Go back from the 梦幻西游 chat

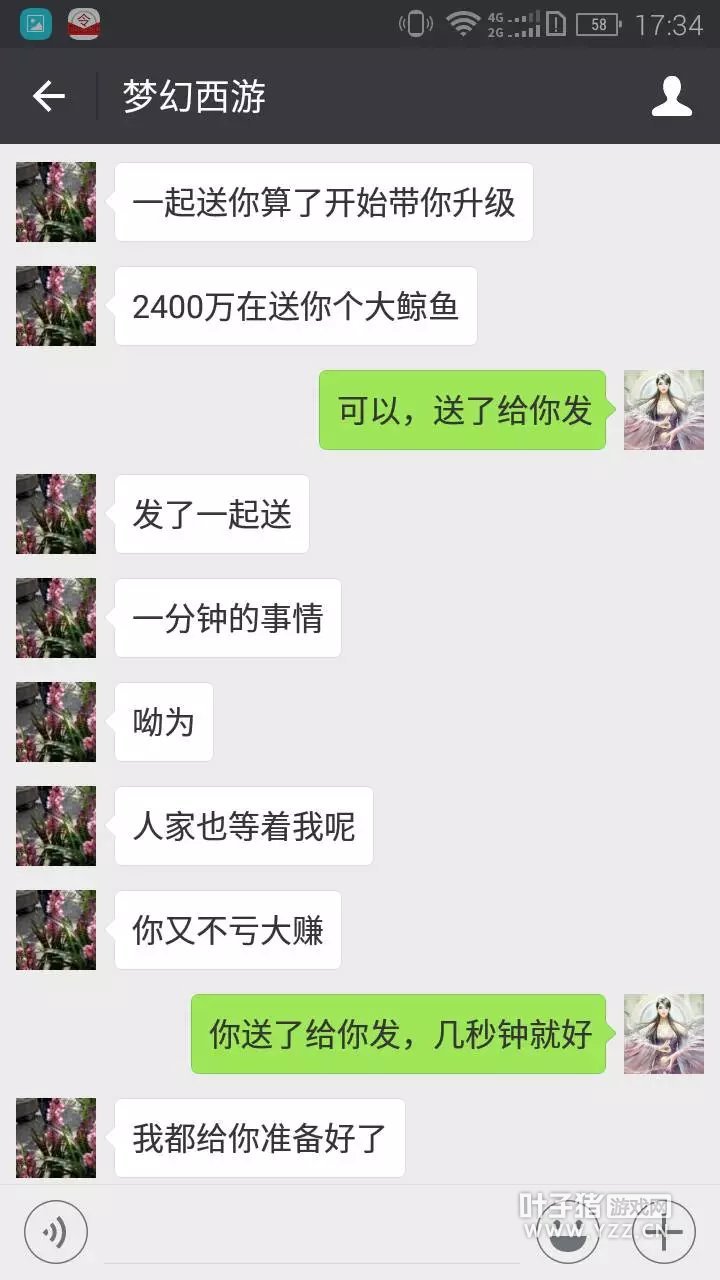48,96
